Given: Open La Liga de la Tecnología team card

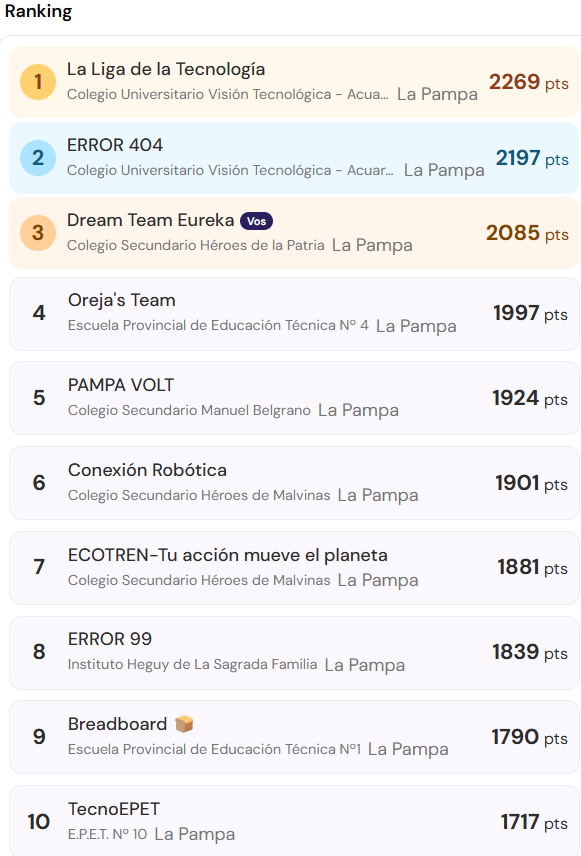Looking at the screenshot, I should click(x=294, y=82).
